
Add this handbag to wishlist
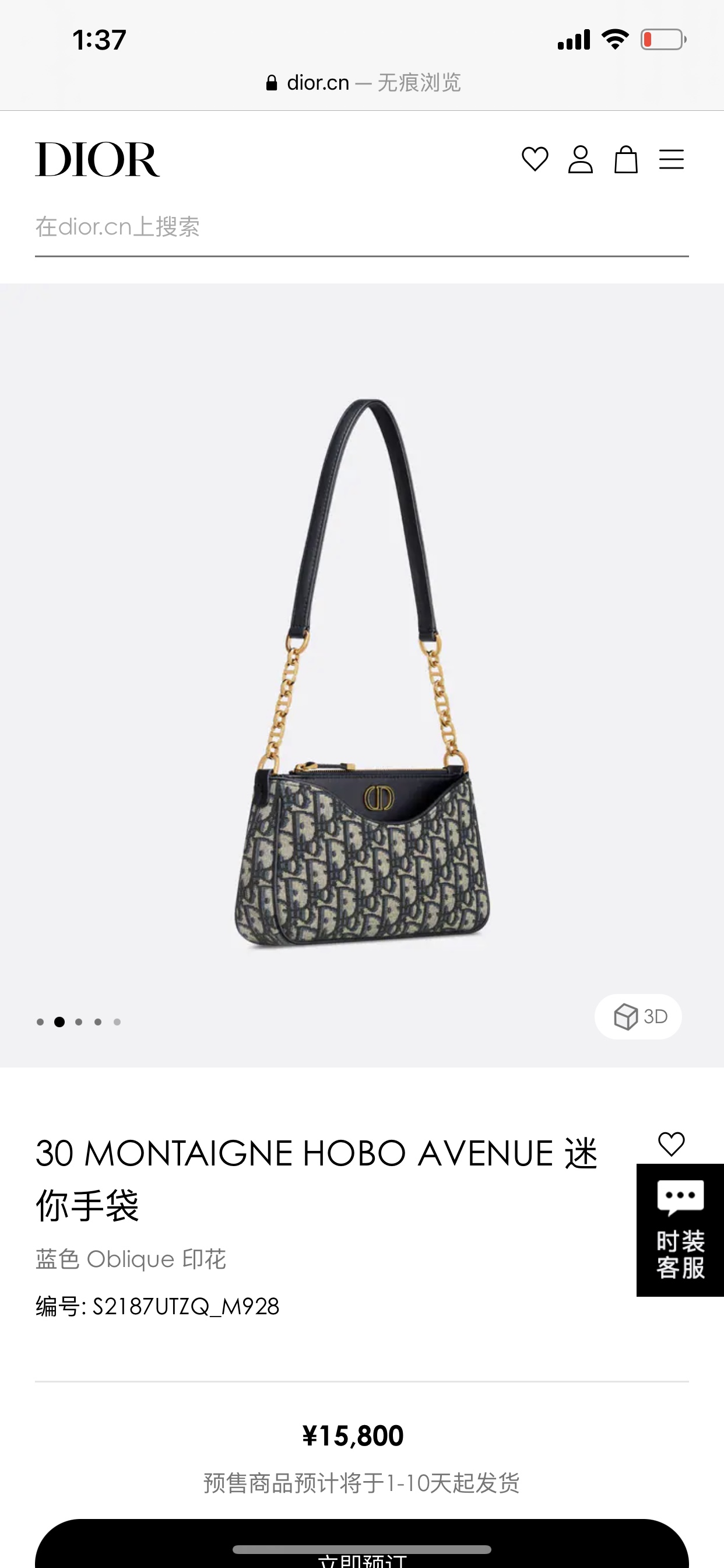[671, 1144]
